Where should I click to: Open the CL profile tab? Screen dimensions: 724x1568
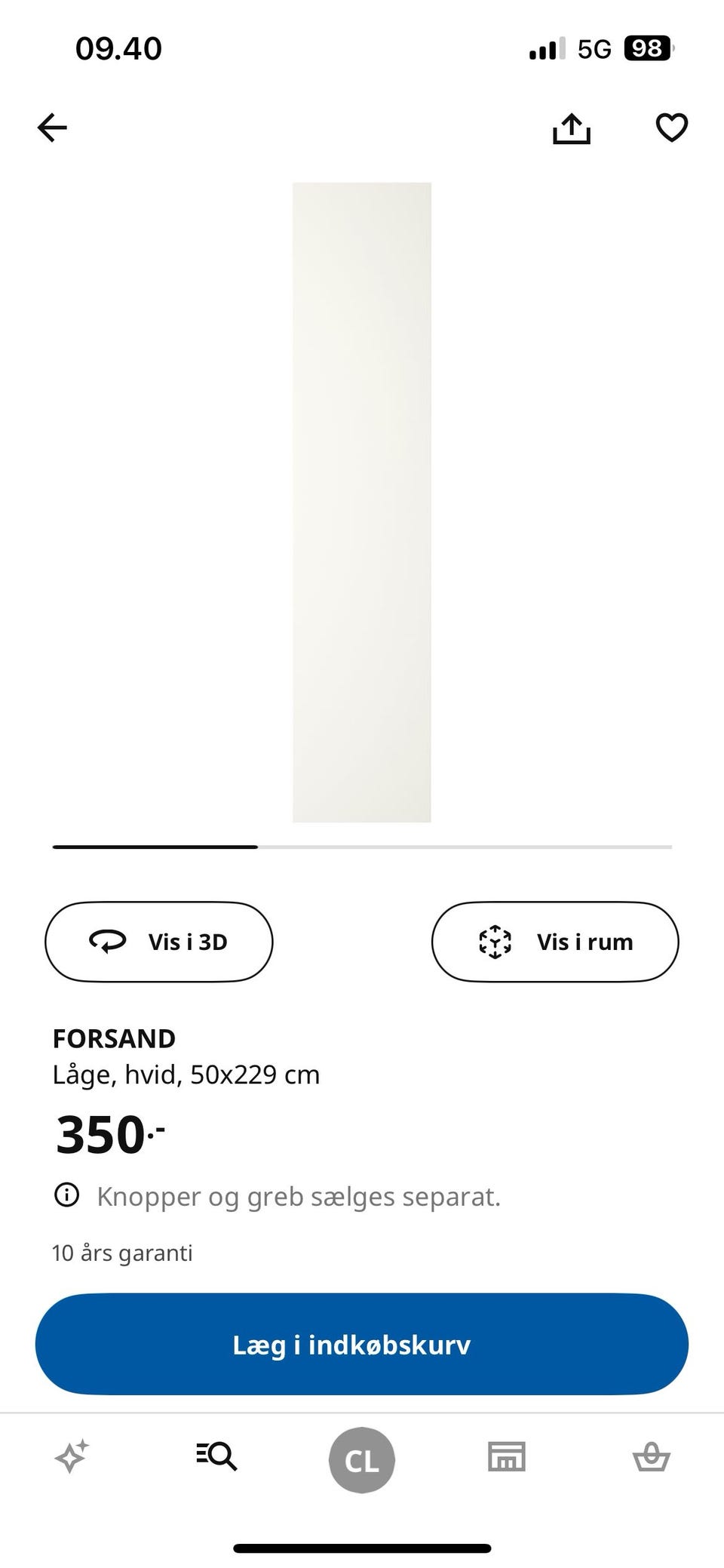click(x=362, y=1460)
